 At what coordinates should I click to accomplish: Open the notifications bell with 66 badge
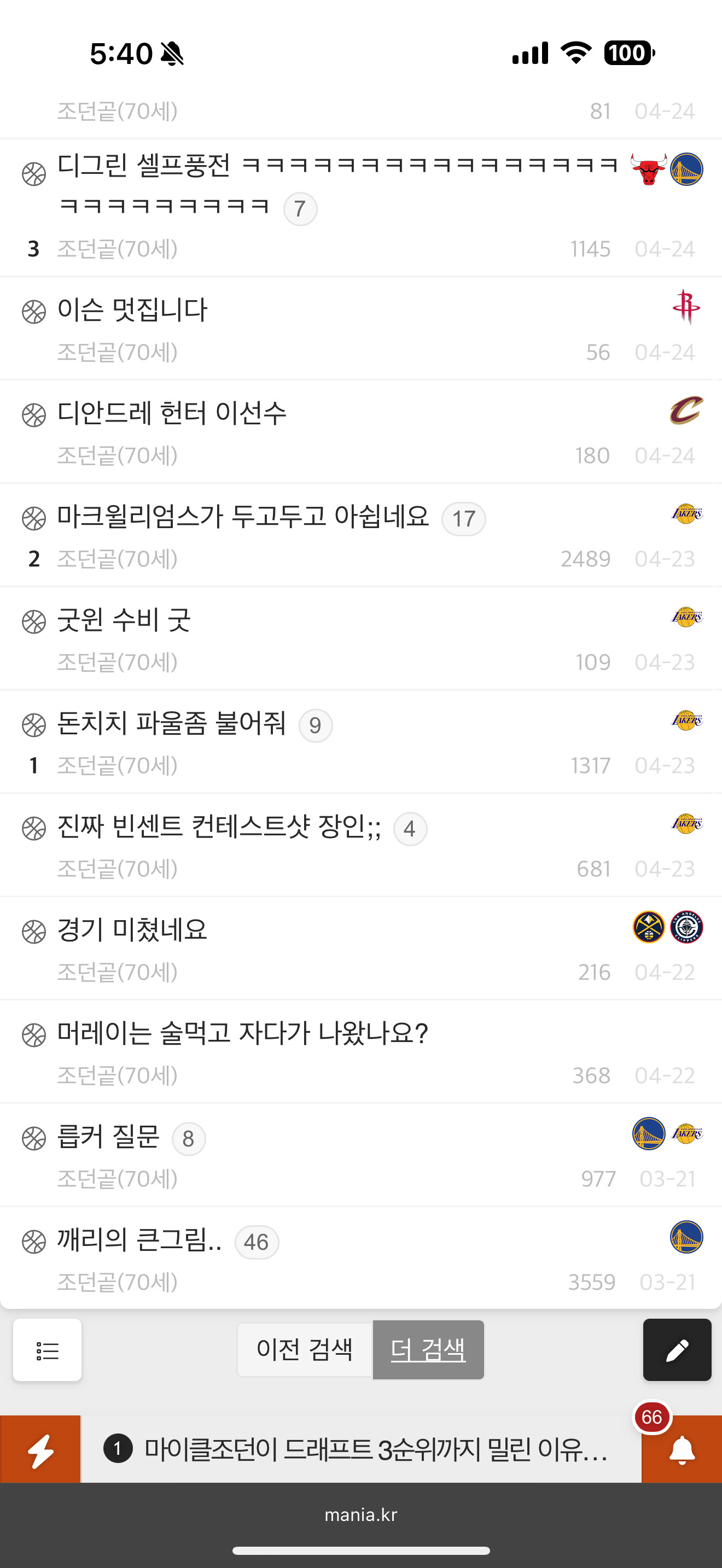682,1449
